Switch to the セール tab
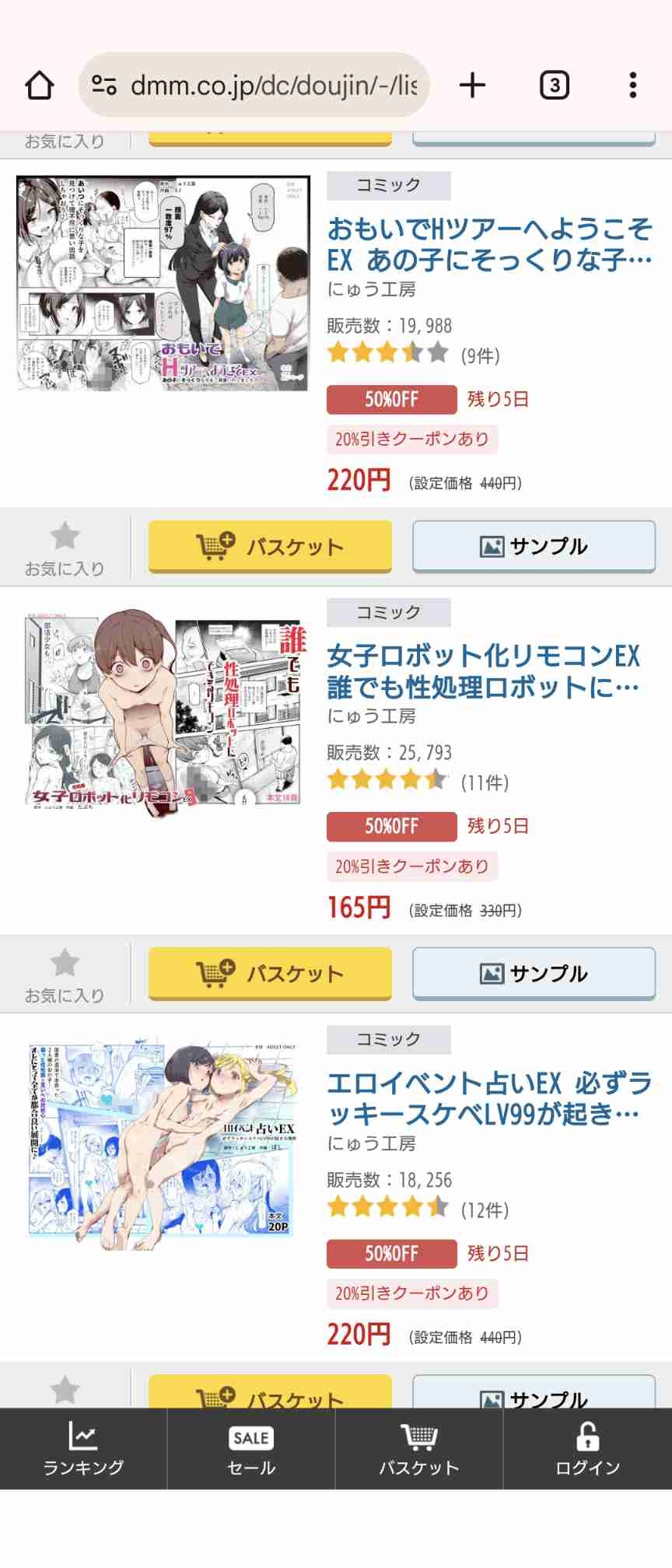672x1568 pixels. (251, 1448)
